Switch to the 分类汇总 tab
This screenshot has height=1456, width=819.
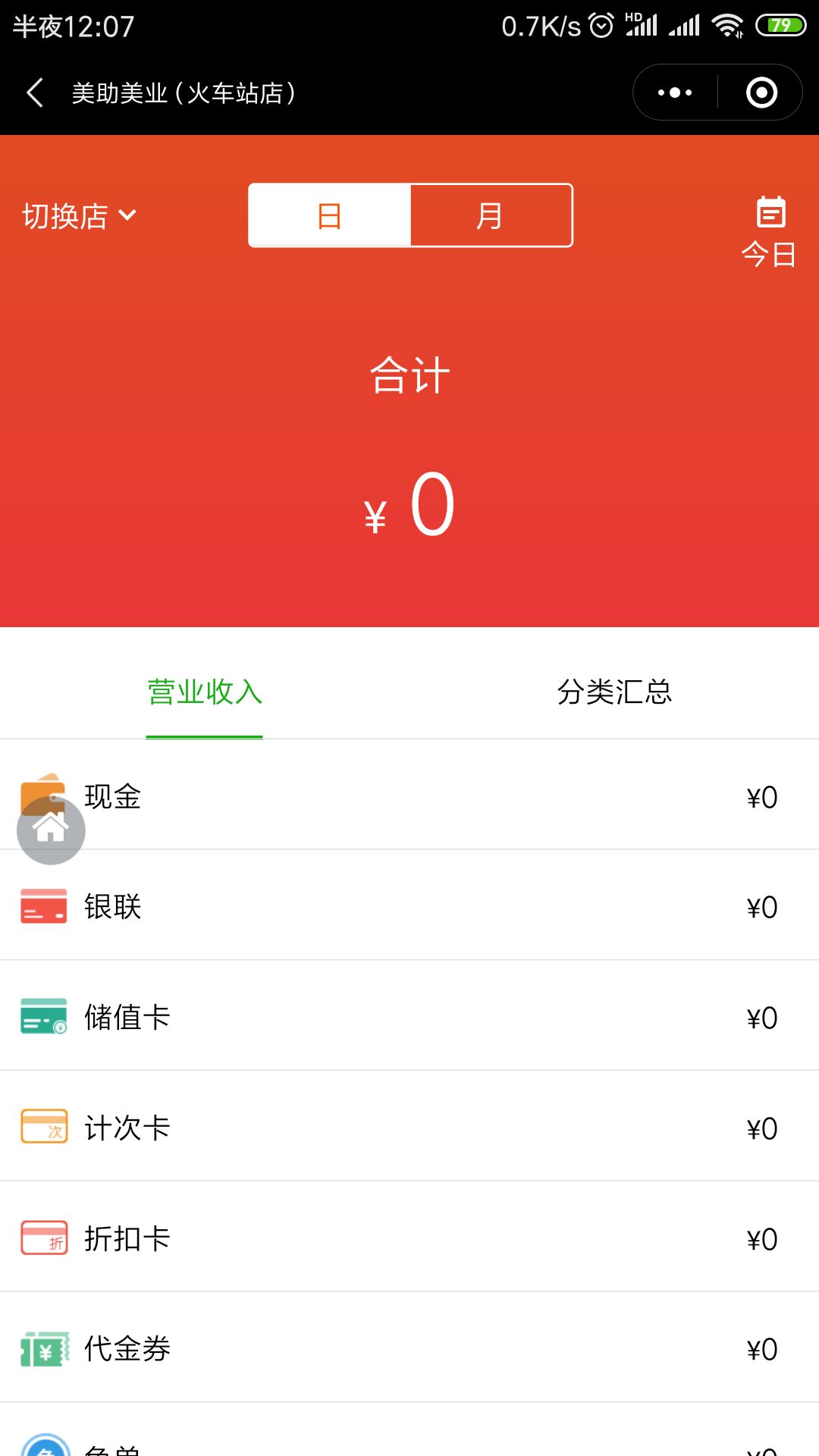point(614,692)
